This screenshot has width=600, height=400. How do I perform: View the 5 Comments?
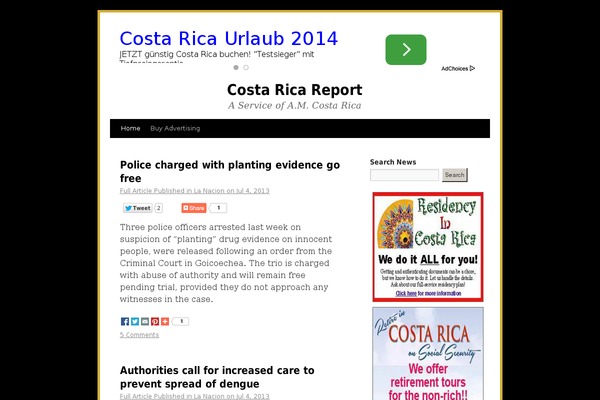click(x=139, y=335)
